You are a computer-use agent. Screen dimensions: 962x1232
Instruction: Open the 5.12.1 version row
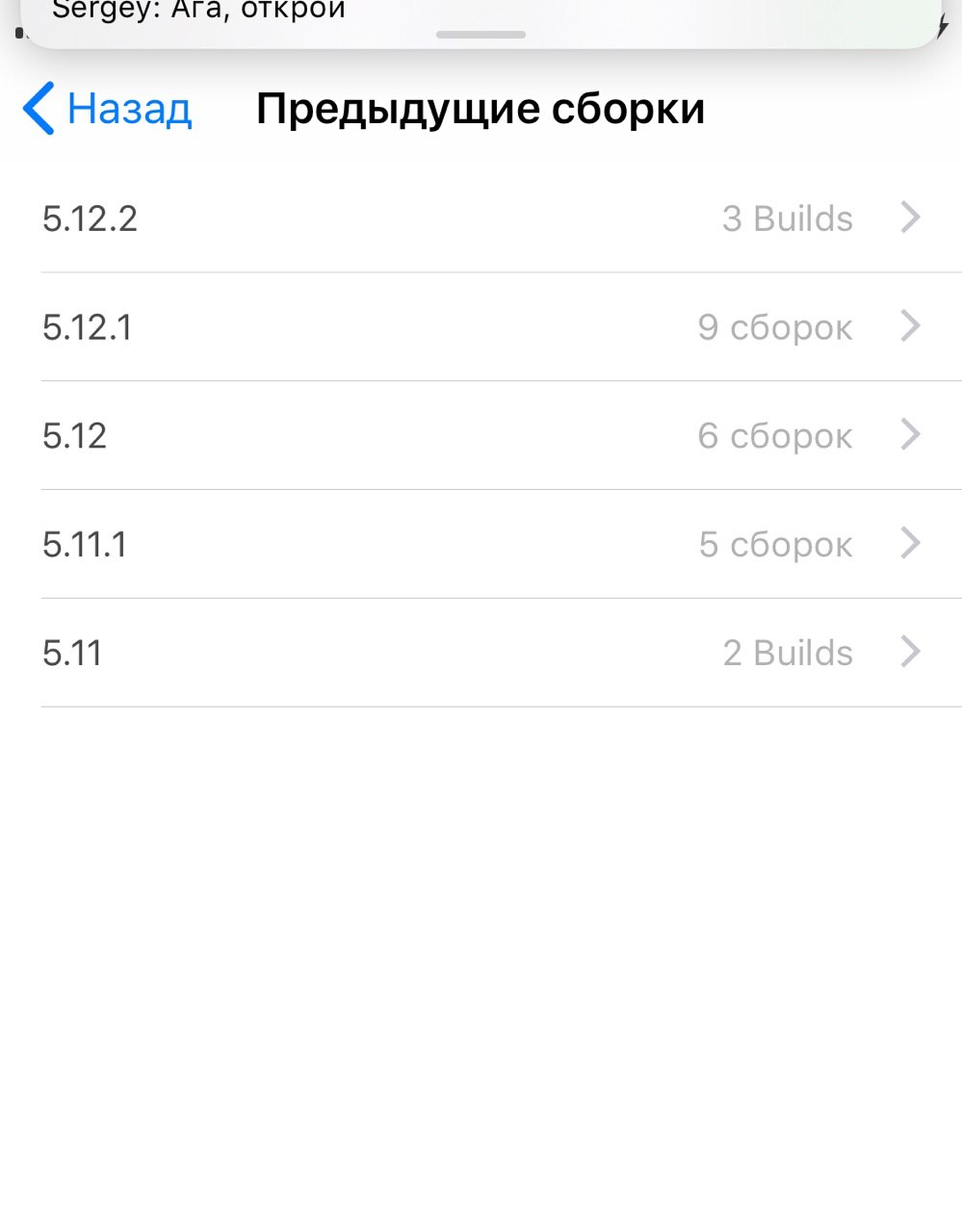point(481,327)
